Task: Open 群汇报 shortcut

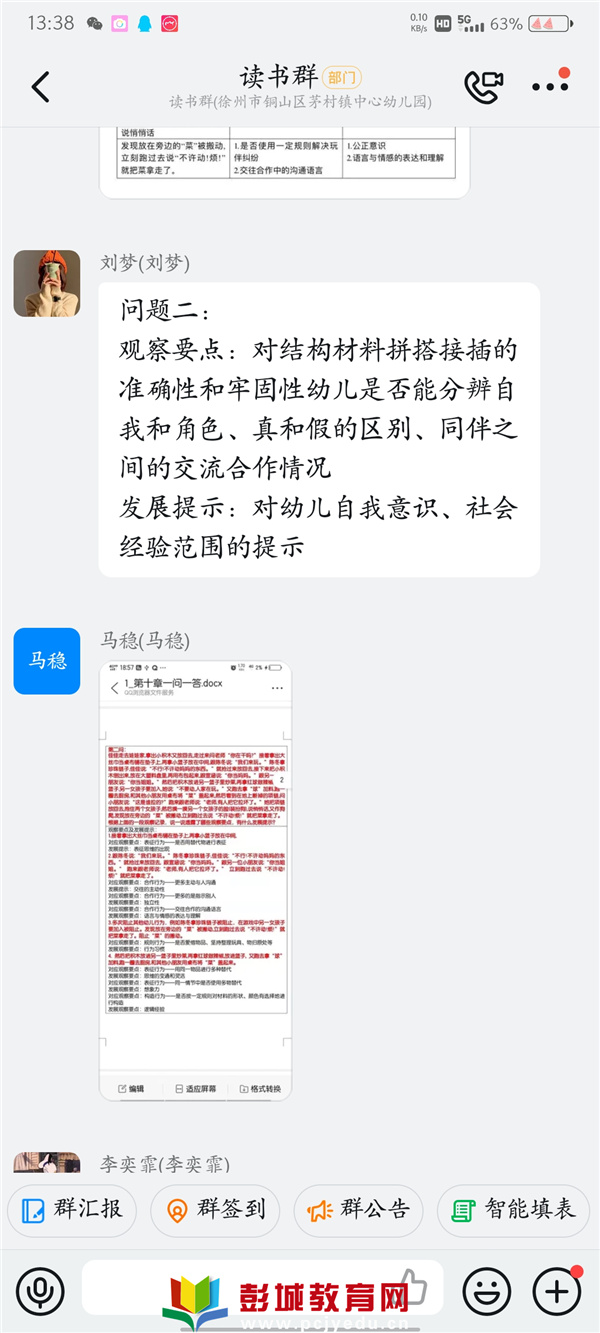Action: point(71,1210)
